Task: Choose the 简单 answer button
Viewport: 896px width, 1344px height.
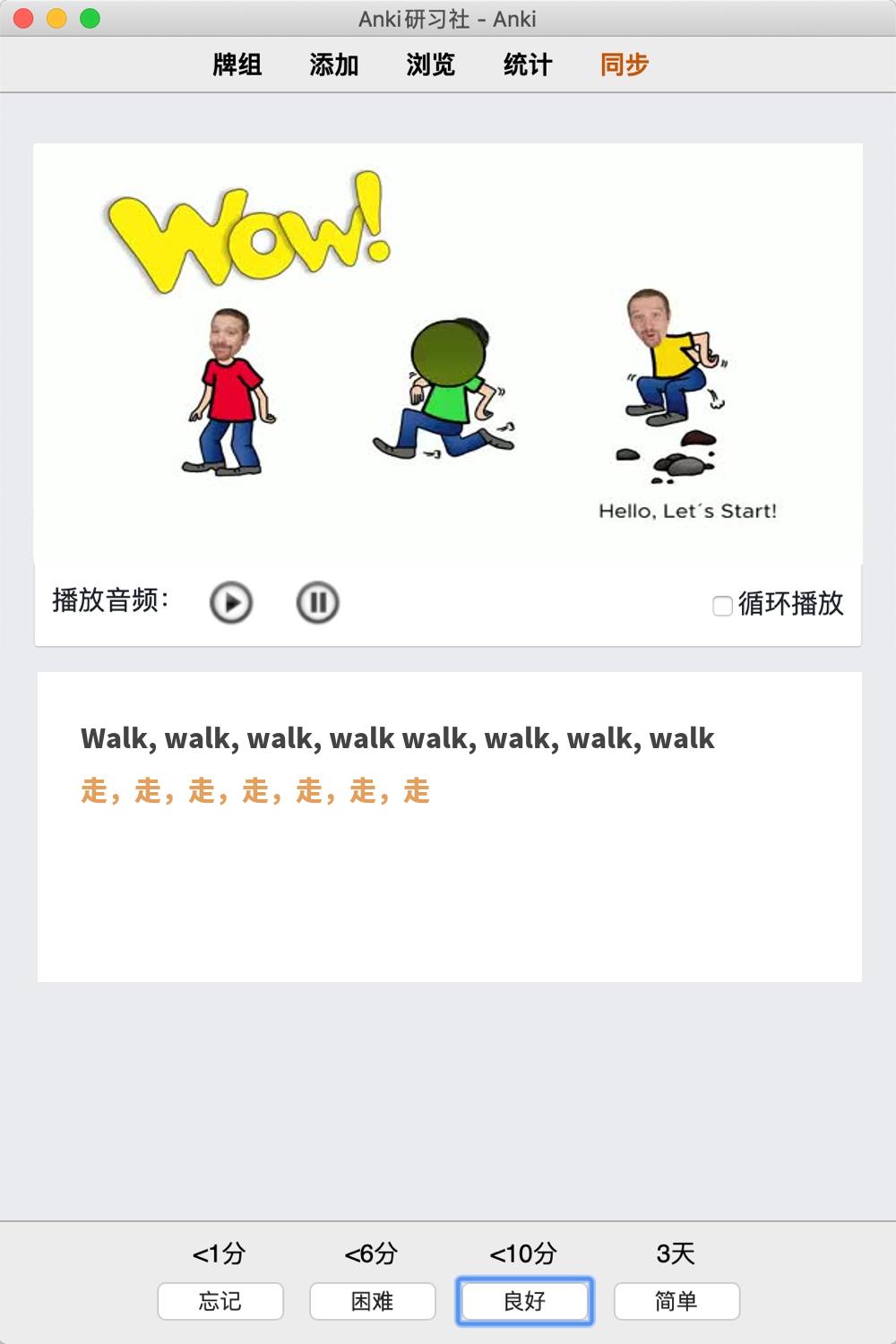Action: pyautogui.click(x=676, y=1301)
